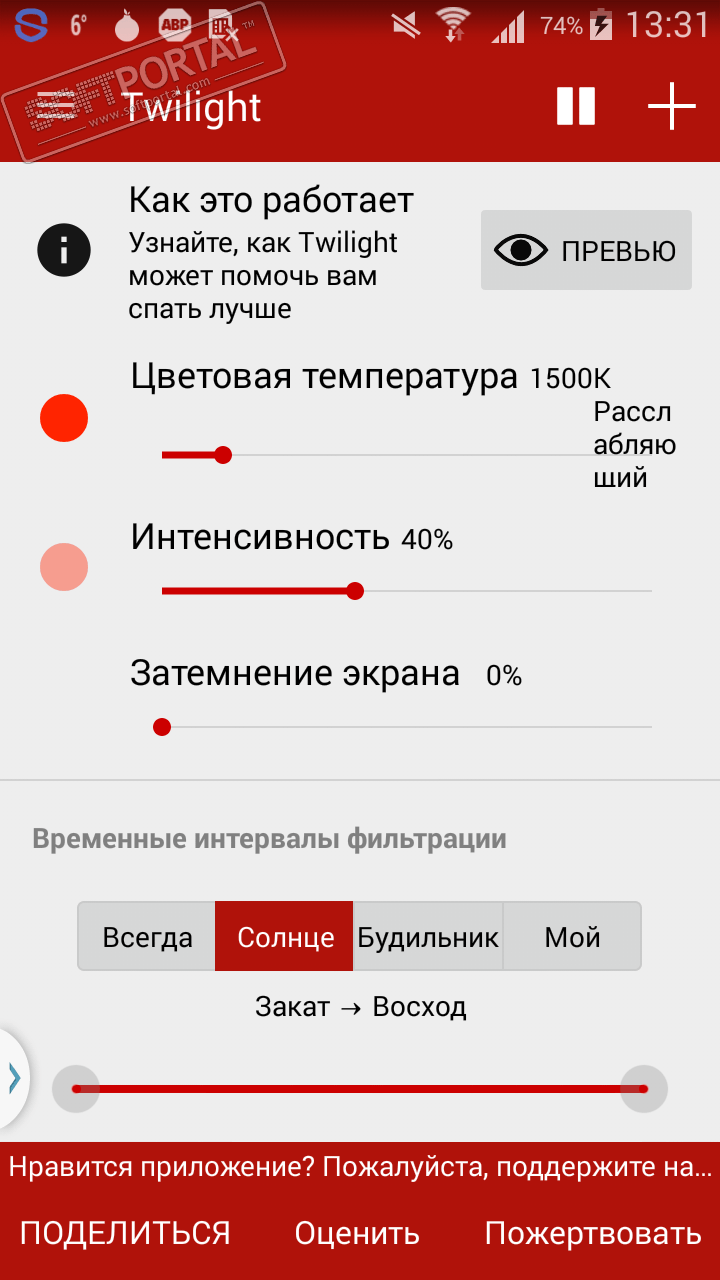Tap ПОДЕЛИТЬСЯ to share the app

(125, 1233)
